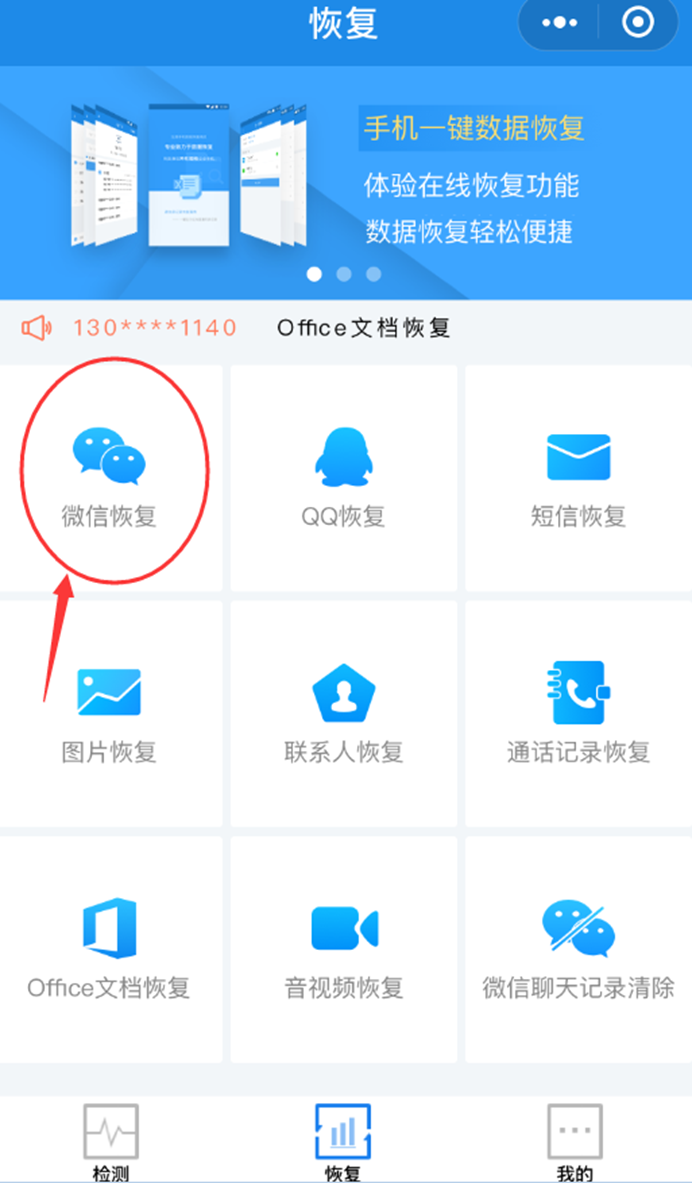The image size is (692, 1183).
Task: Open 微信聊天记录清除 chat clearing
Action: [x=578, y=948]
